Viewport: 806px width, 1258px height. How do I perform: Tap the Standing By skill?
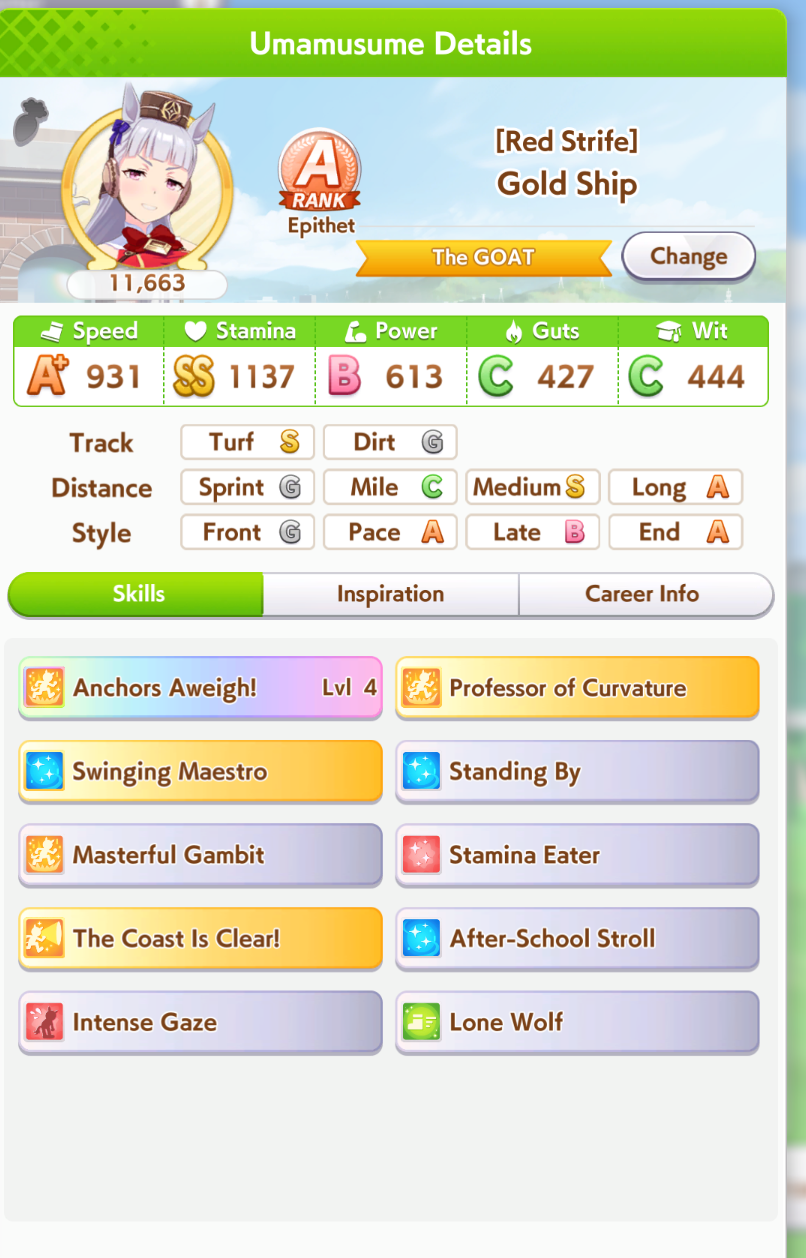(x=577, y=771)
